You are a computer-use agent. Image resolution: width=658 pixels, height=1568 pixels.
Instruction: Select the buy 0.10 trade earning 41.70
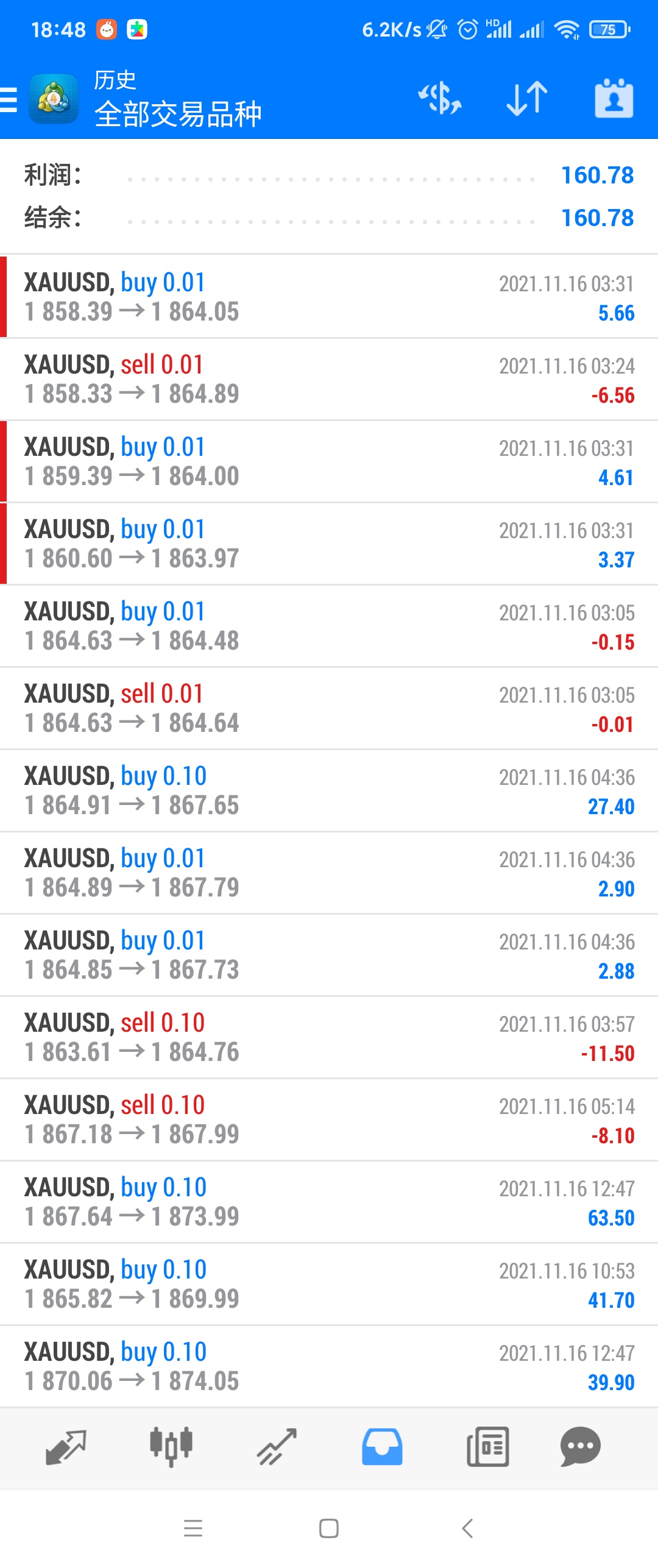tap(329, 1284)
